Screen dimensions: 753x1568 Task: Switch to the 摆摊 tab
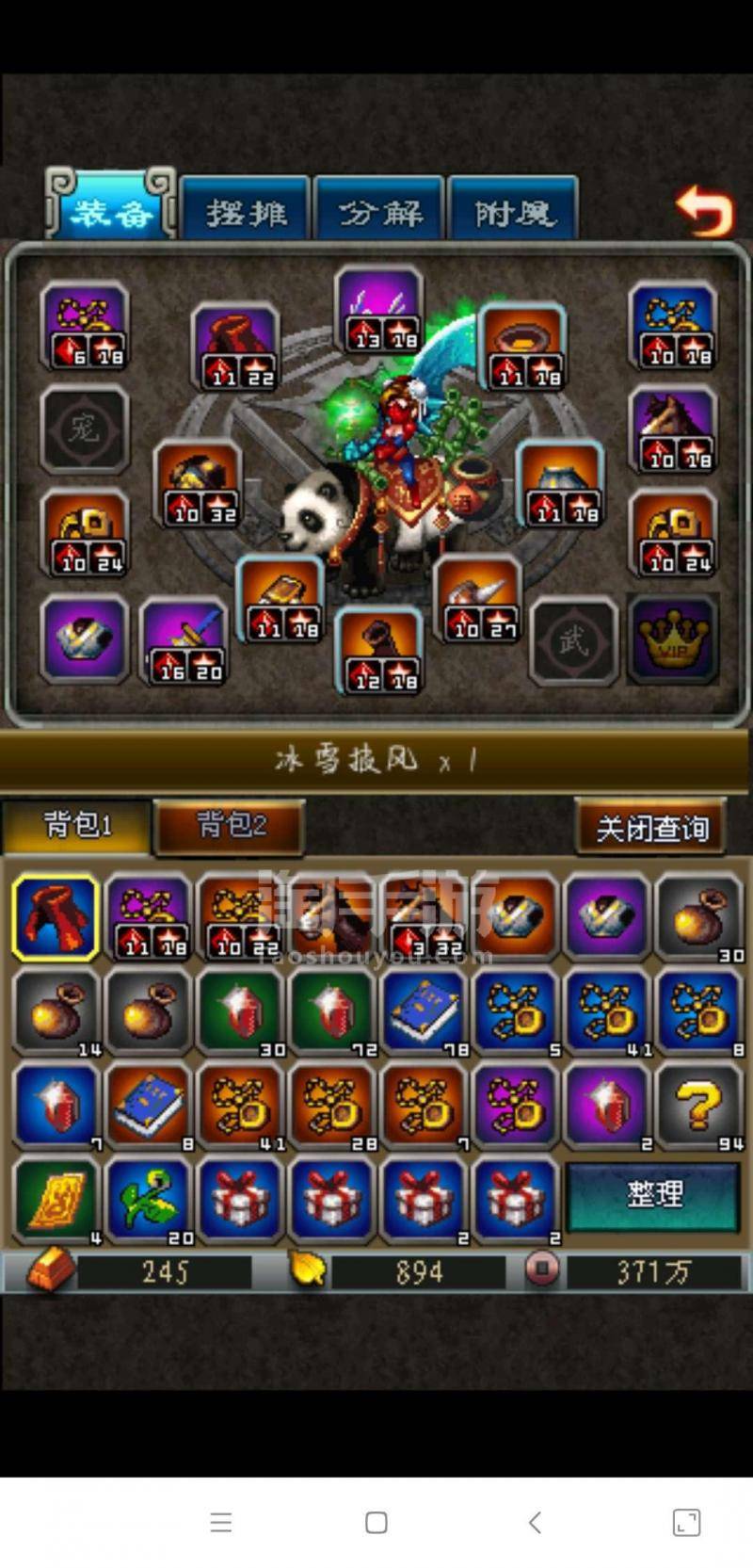coord(247,212)
